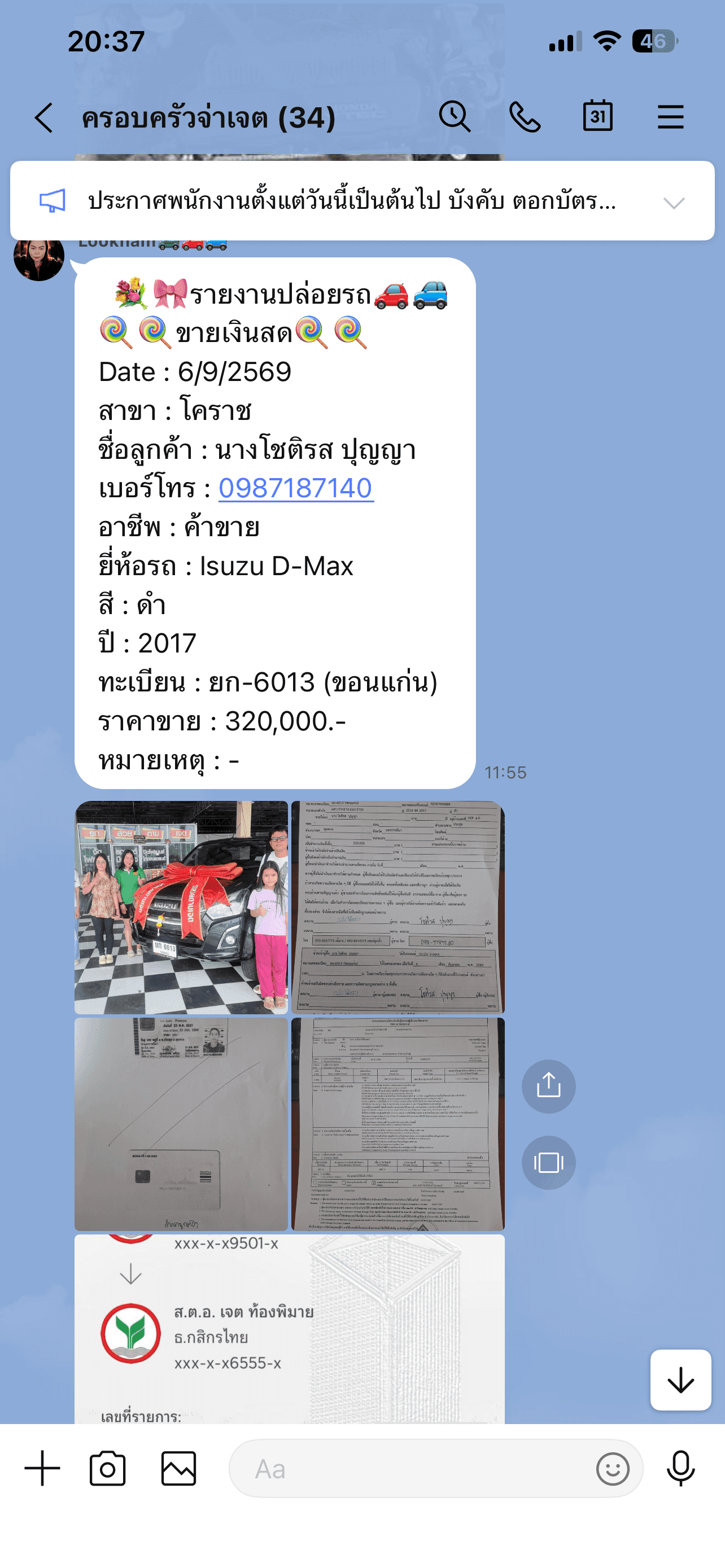Open the photo of the black Isuzu car
The height and width of the screenshot is (1568, 725).
coord(181,908)
